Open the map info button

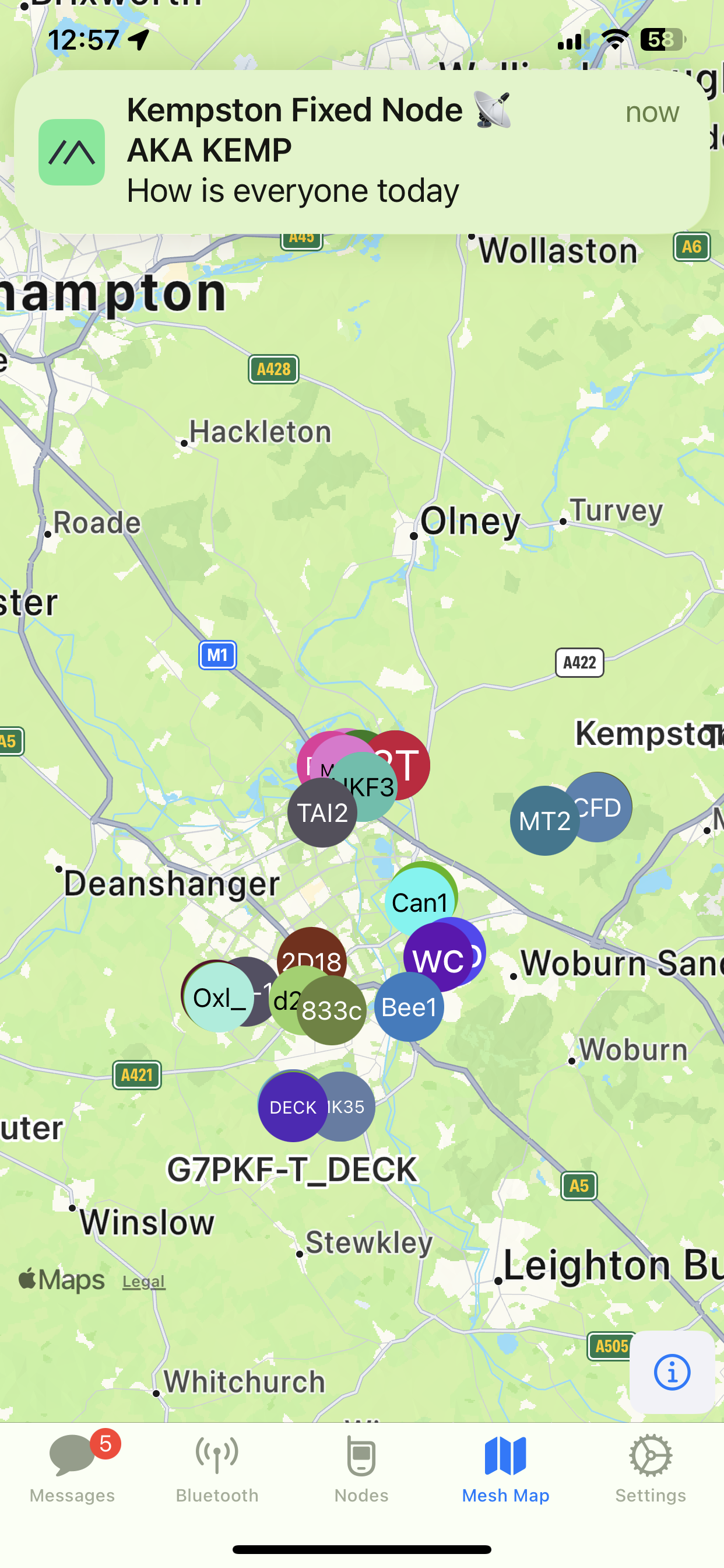click(x=672, y=1372)
